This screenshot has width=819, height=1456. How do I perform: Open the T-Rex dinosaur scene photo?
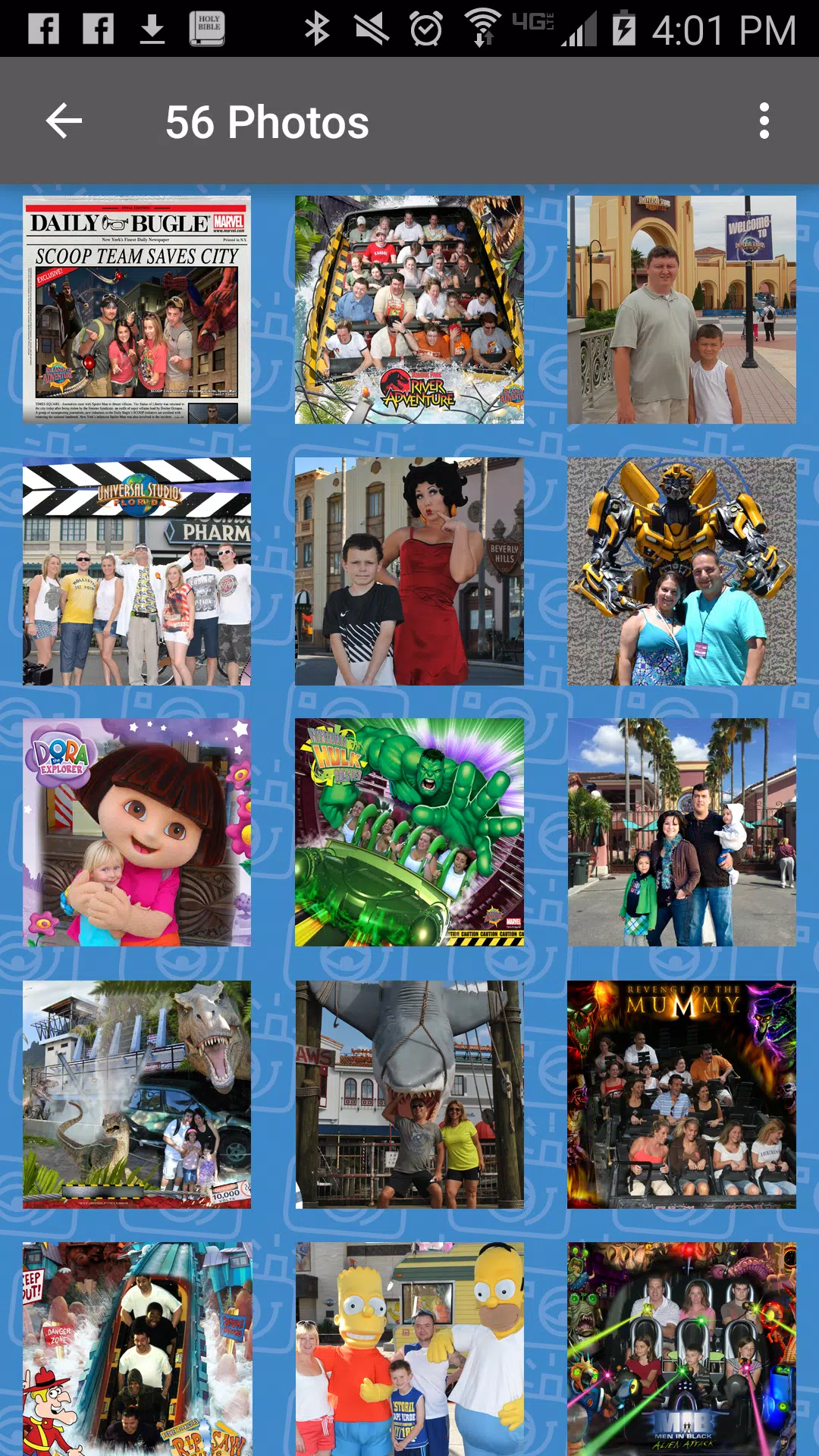(136, 1094)
